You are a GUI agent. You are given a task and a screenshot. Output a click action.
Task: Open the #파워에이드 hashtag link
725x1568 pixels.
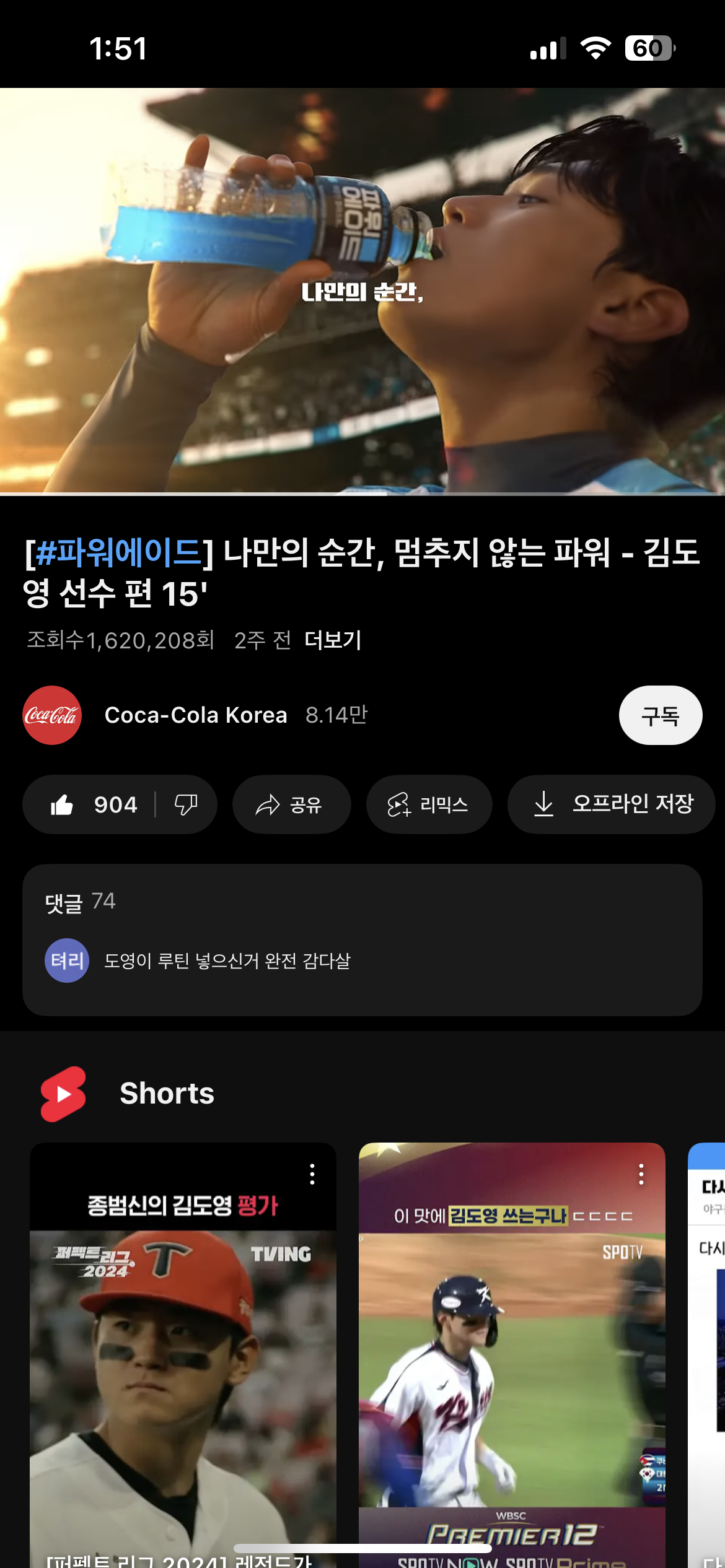(118, 552)
